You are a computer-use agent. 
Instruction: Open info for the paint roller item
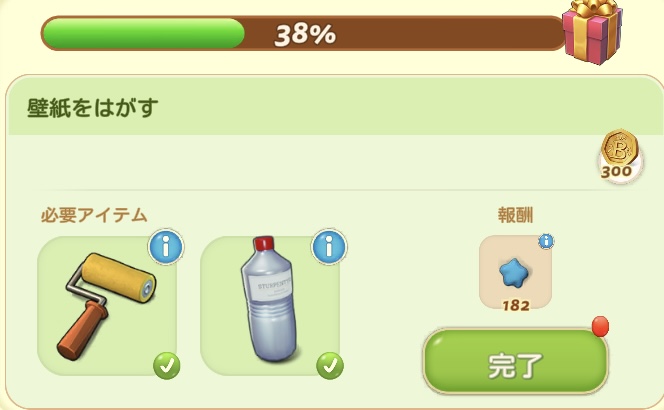tap(165, 245)
